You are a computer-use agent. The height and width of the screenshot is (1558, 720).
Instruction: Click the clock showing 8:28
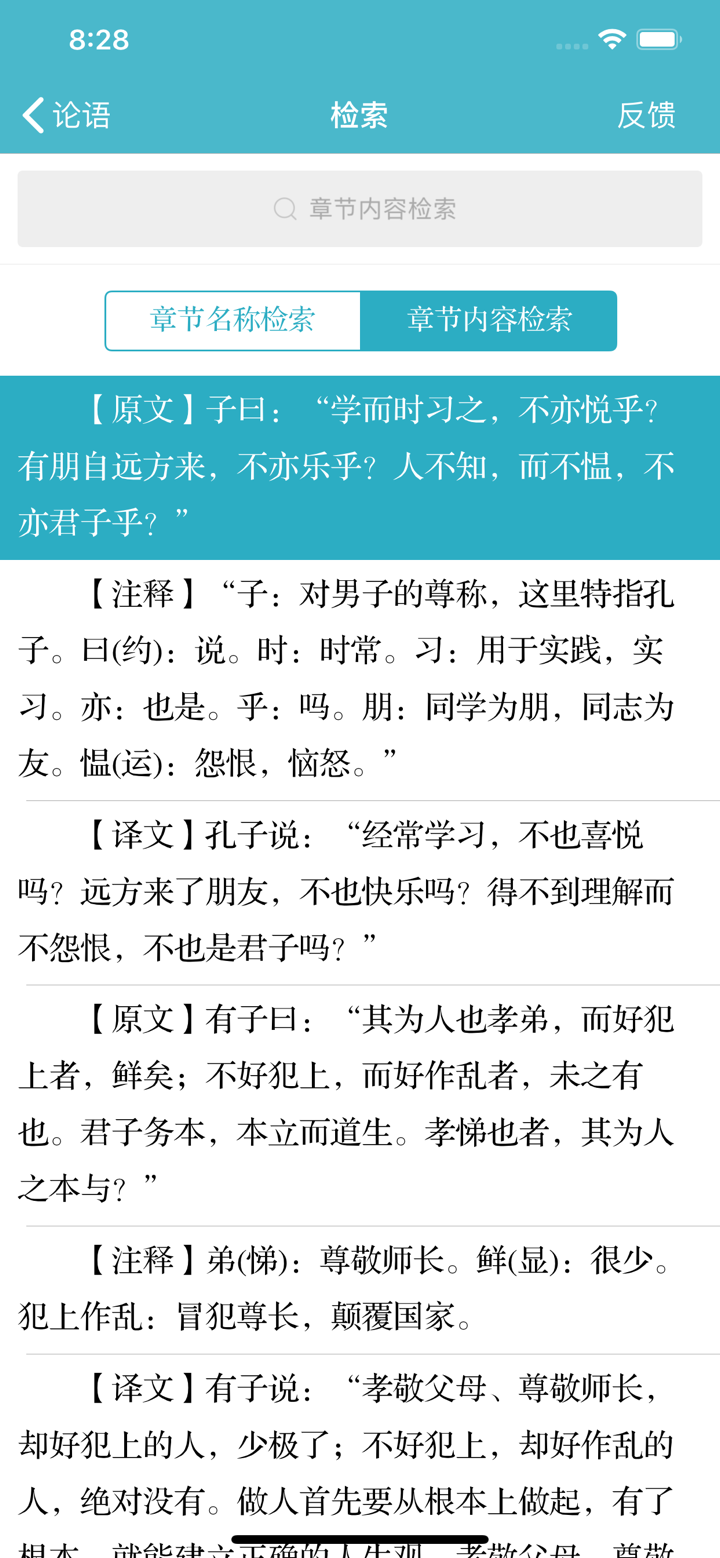pyautogui.click(x=97, y=39)
